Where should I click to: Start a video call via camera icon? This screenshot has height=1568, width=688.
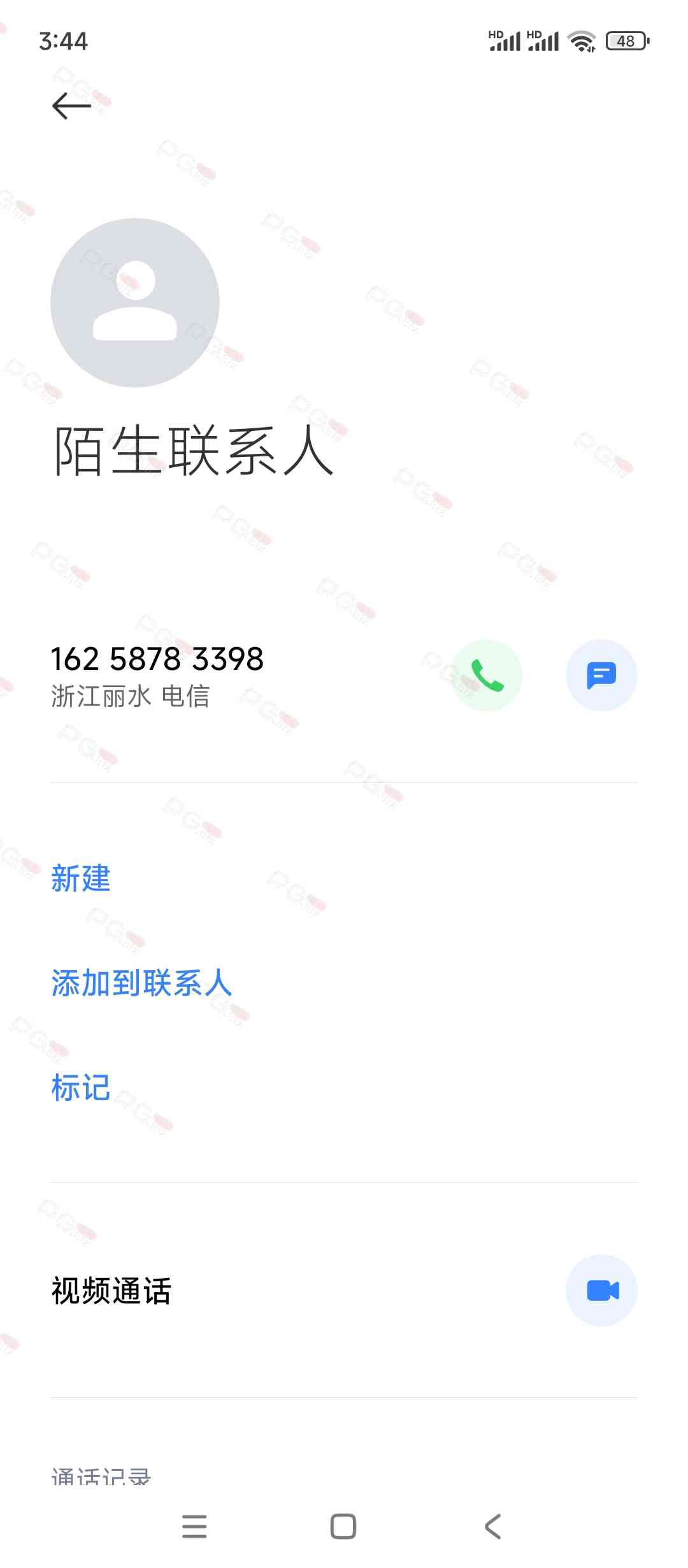coord(601,1291)
